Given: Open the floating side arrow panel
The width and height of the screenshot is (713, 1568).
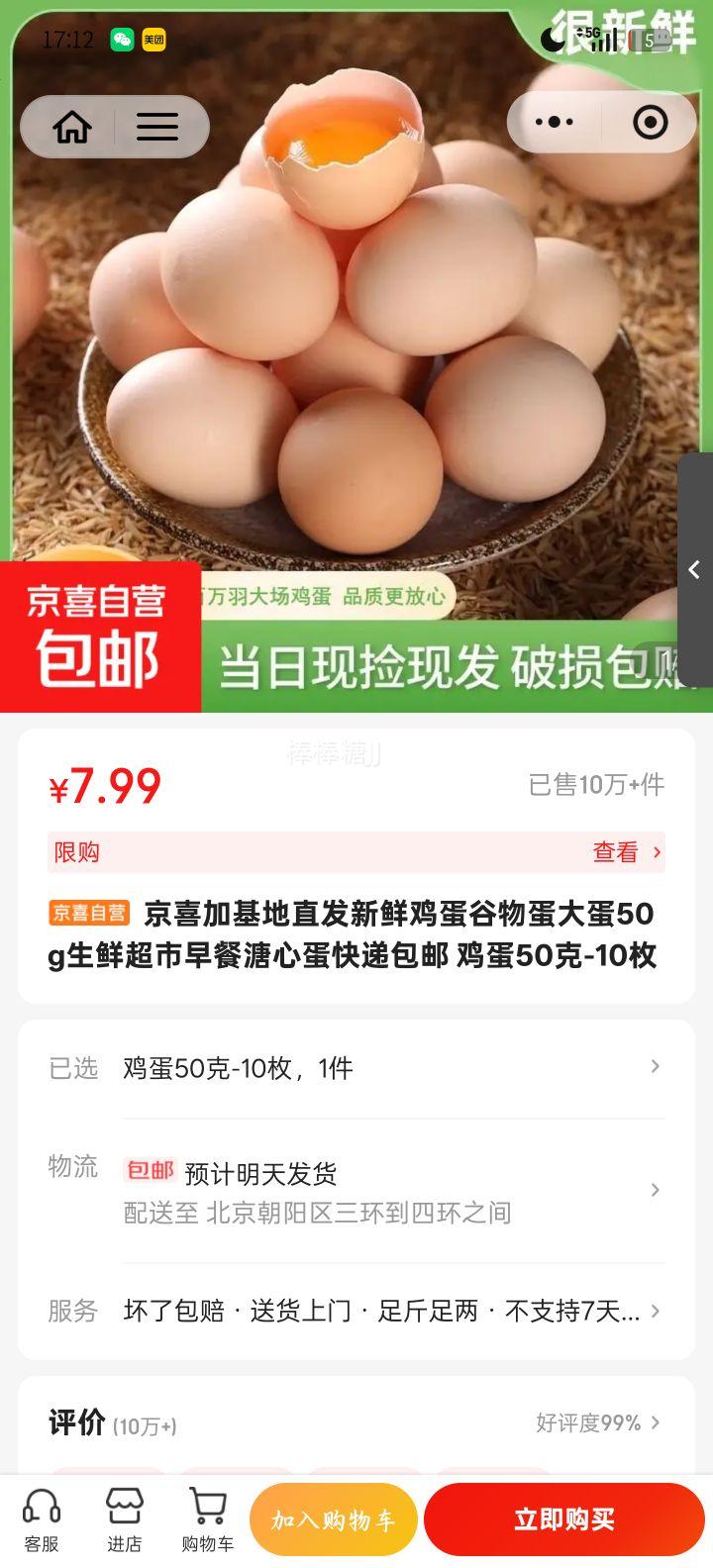Looking at the screenshot, I should (x=694, y=569).
